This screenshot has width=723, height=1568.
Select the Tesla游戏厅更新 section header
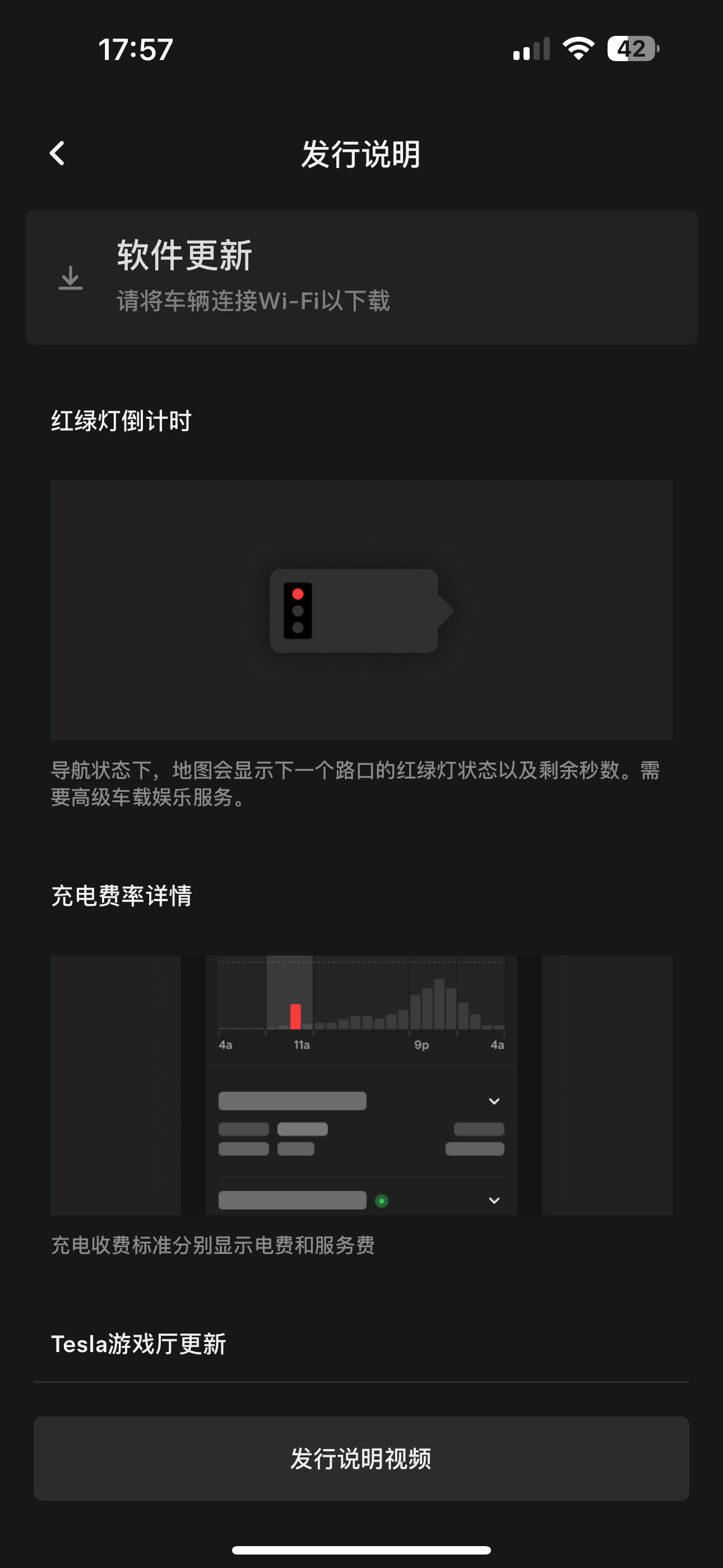(138, 1345)
